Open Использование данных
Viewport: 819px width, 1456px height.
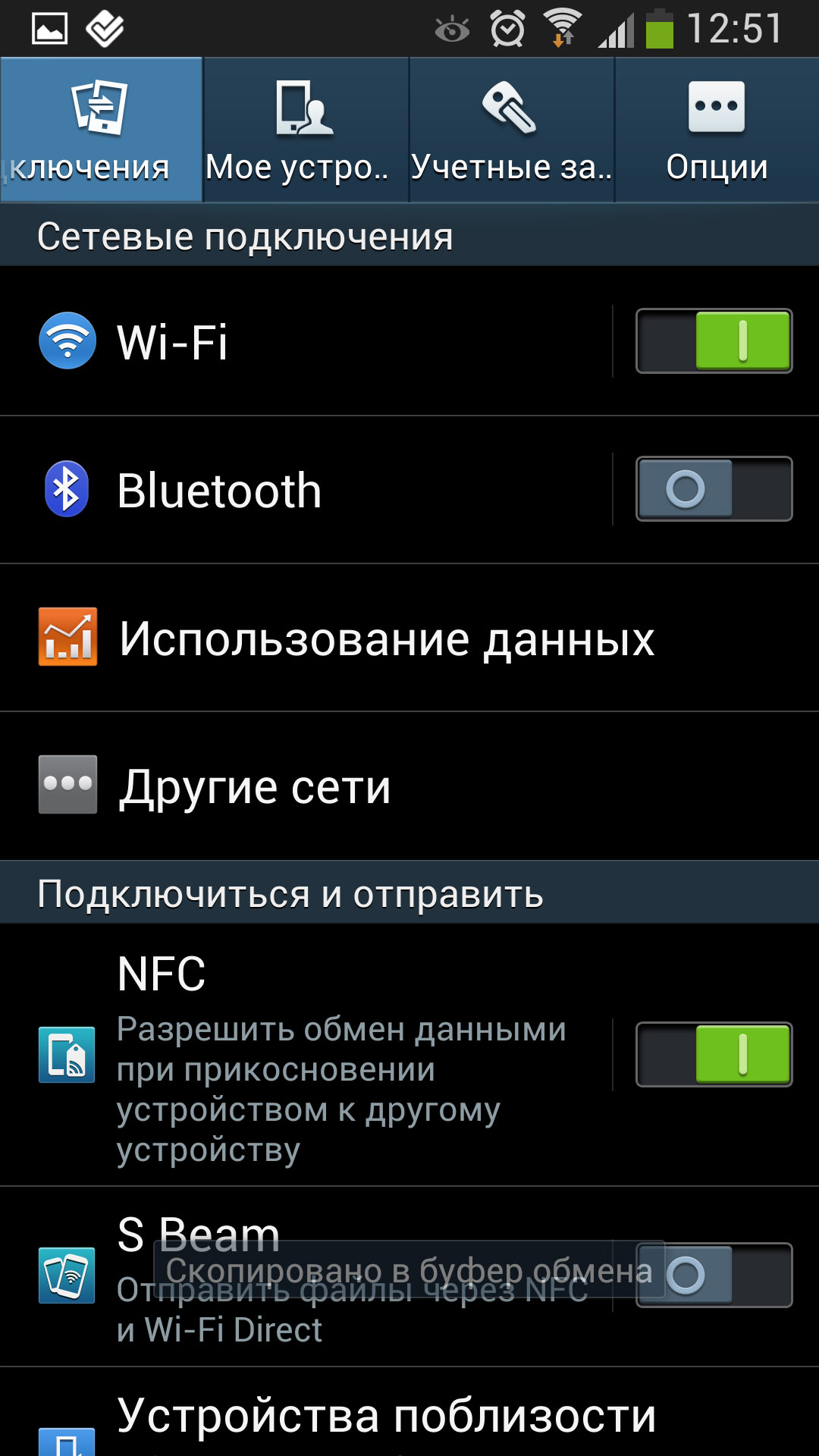pyautogui.click(x=409, y=638)
